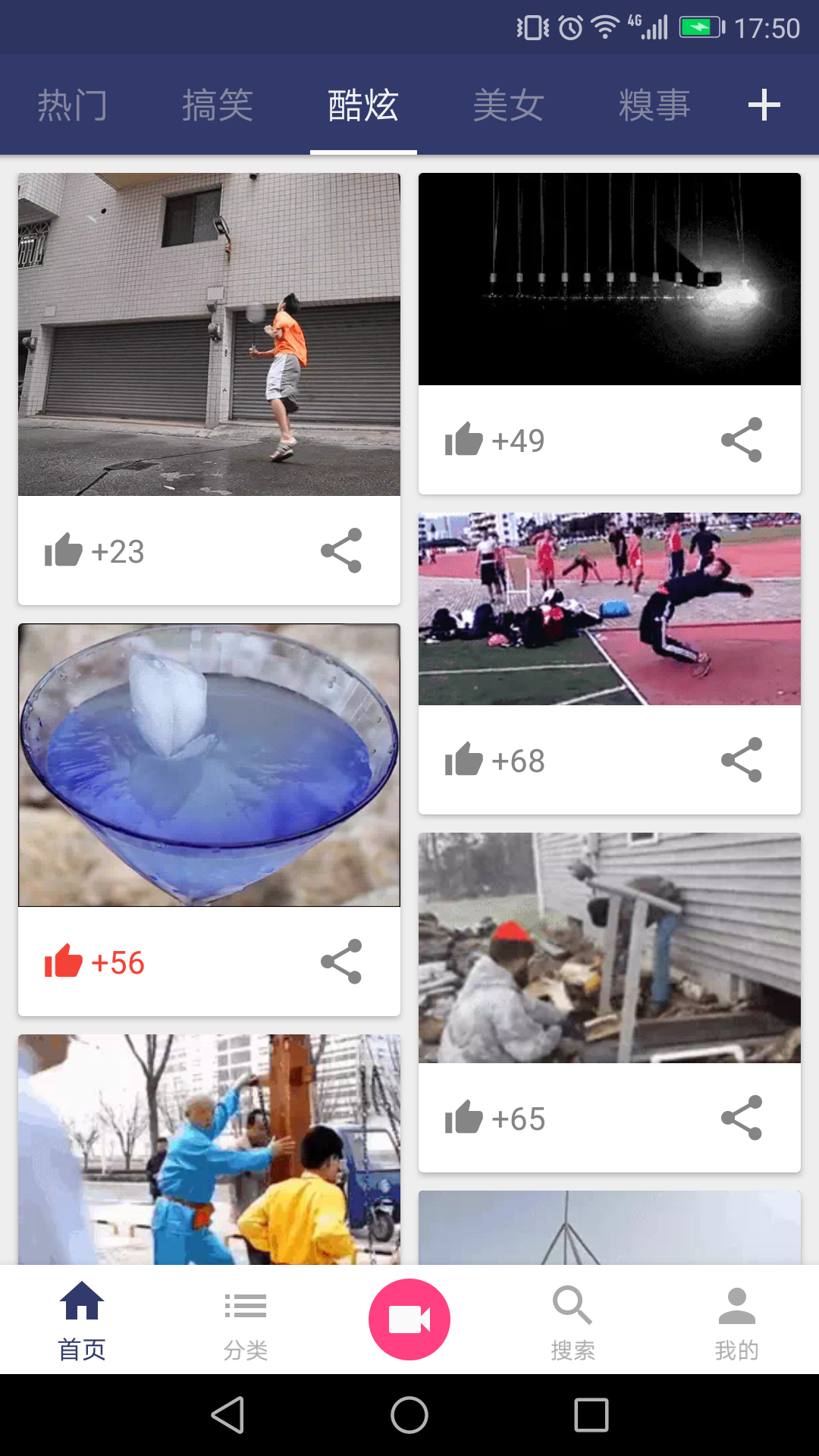Add a category with the plus icon
The height and width of the screenshot is (1456, 819).
764,105
